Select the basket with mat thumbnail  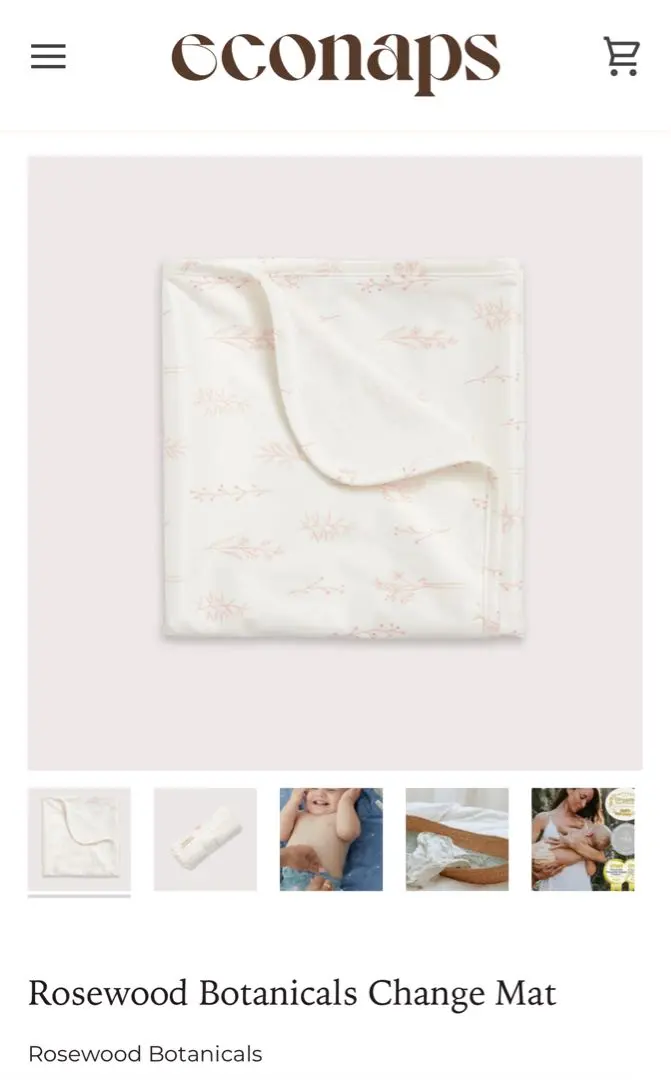457,839
